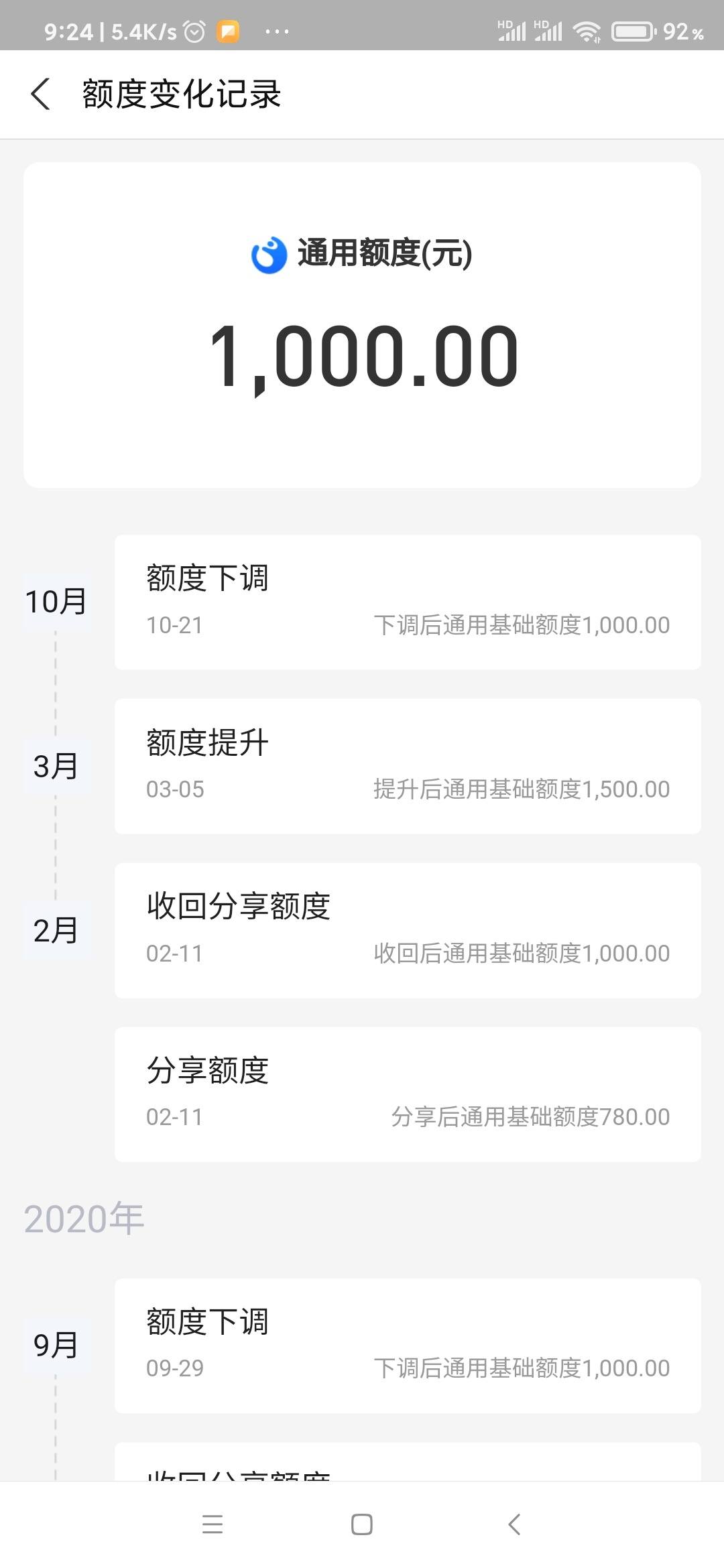Tap the system home button

pos(362,1524)
